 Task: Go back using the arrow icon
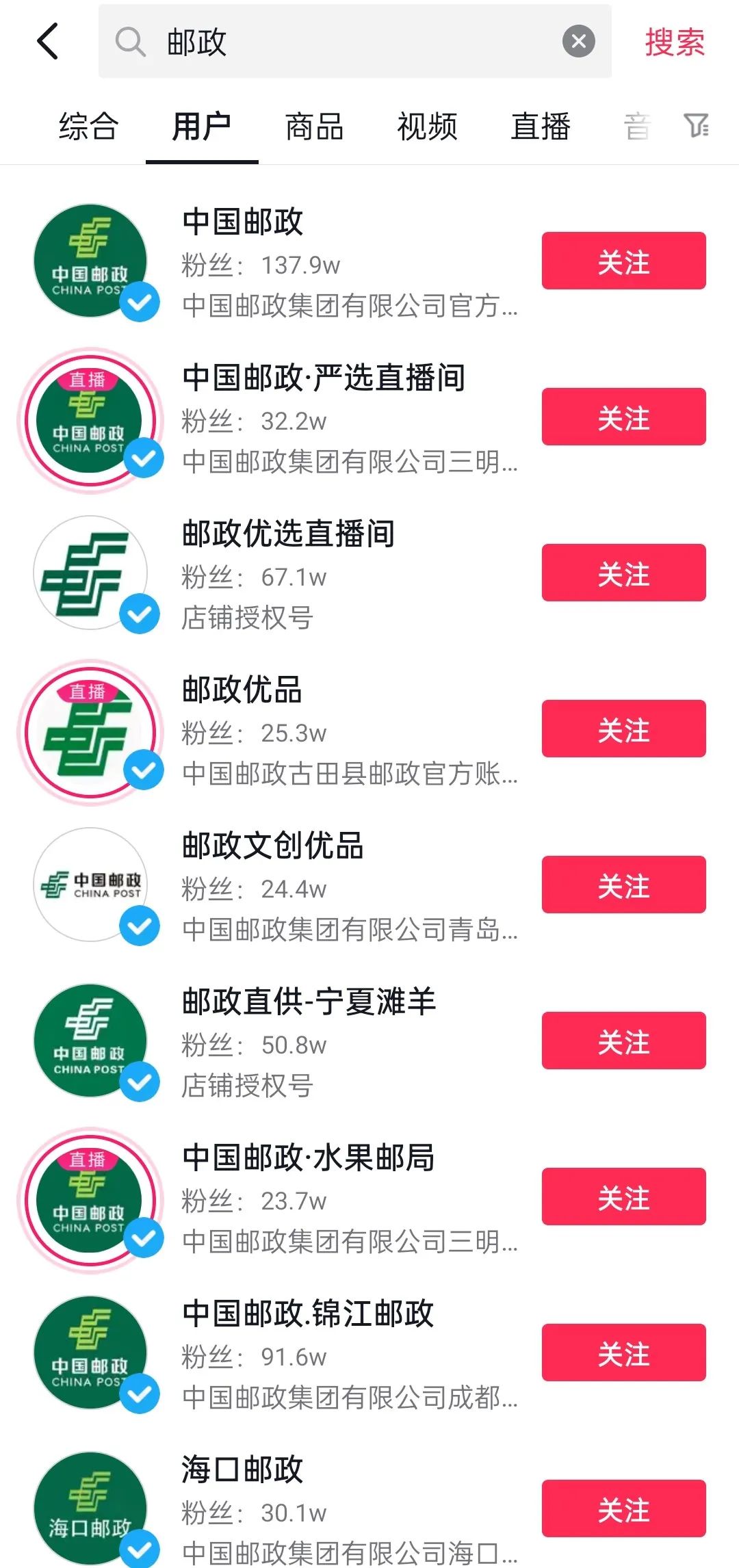pos(48,42)
